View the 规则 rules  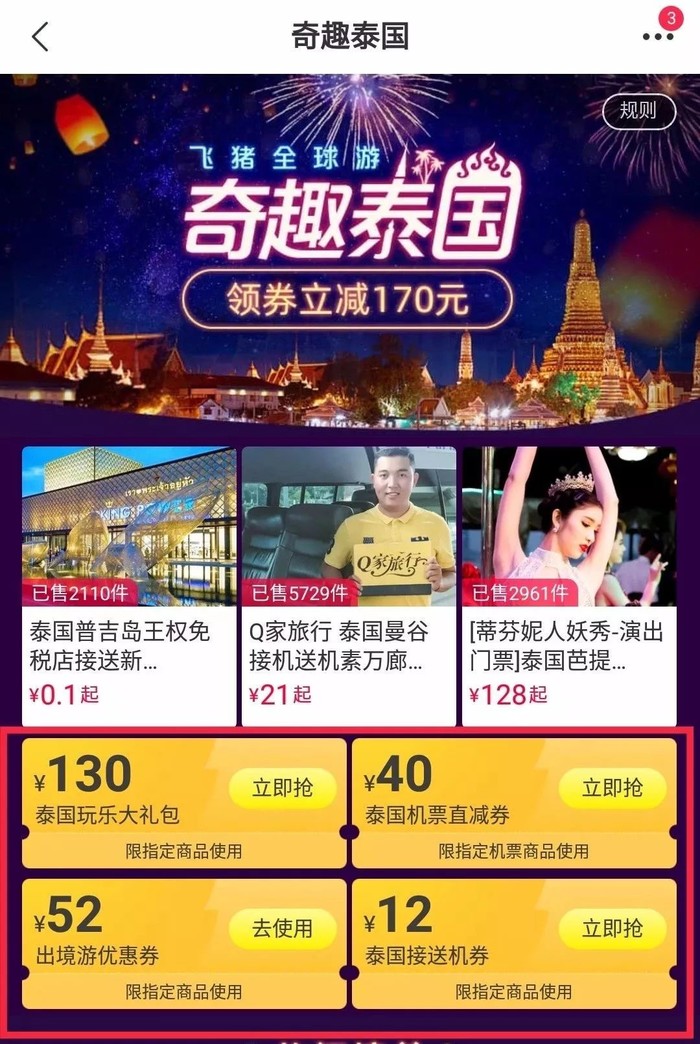click(x=638, y=111)
